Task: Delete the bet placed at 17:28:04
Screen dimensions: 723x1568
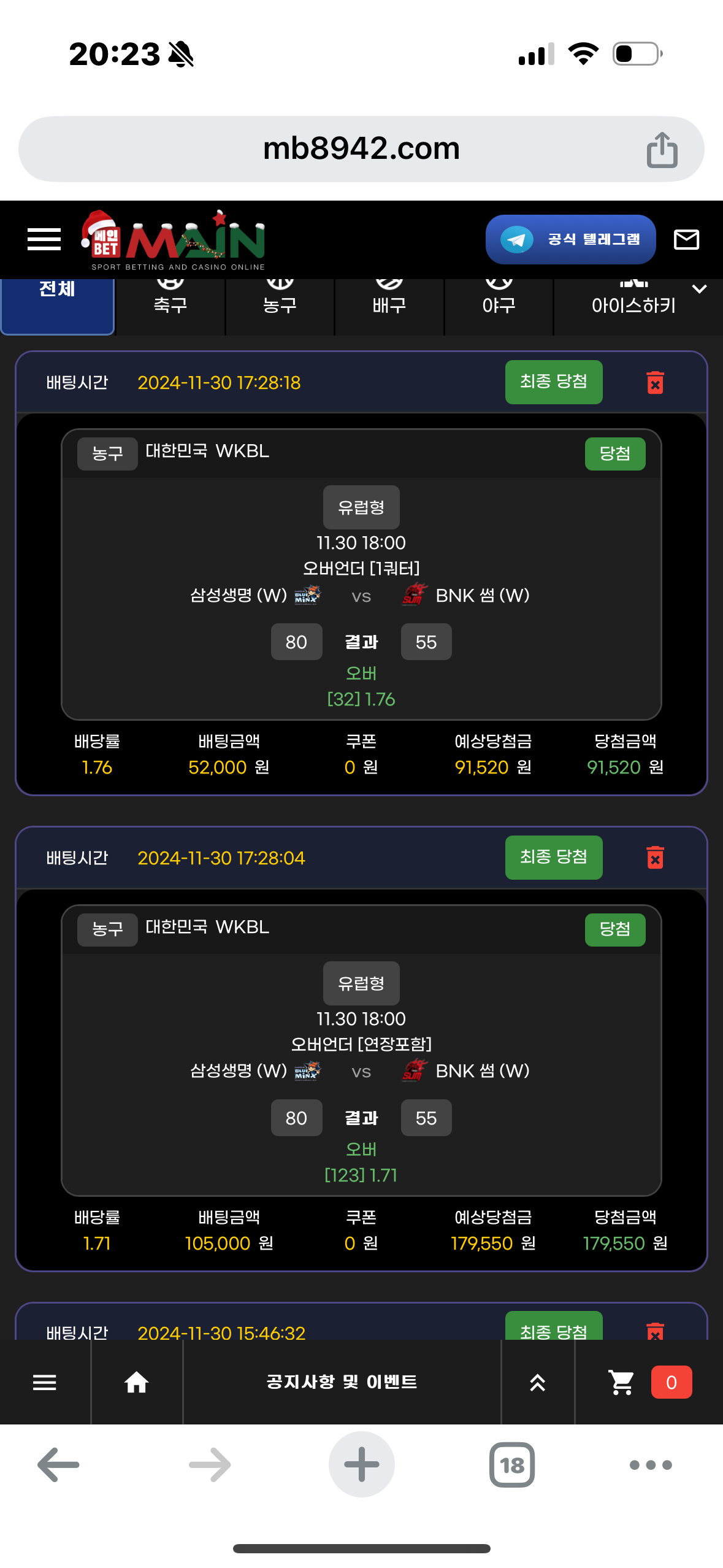Action: pyautogui.click(x=655, y=858)
